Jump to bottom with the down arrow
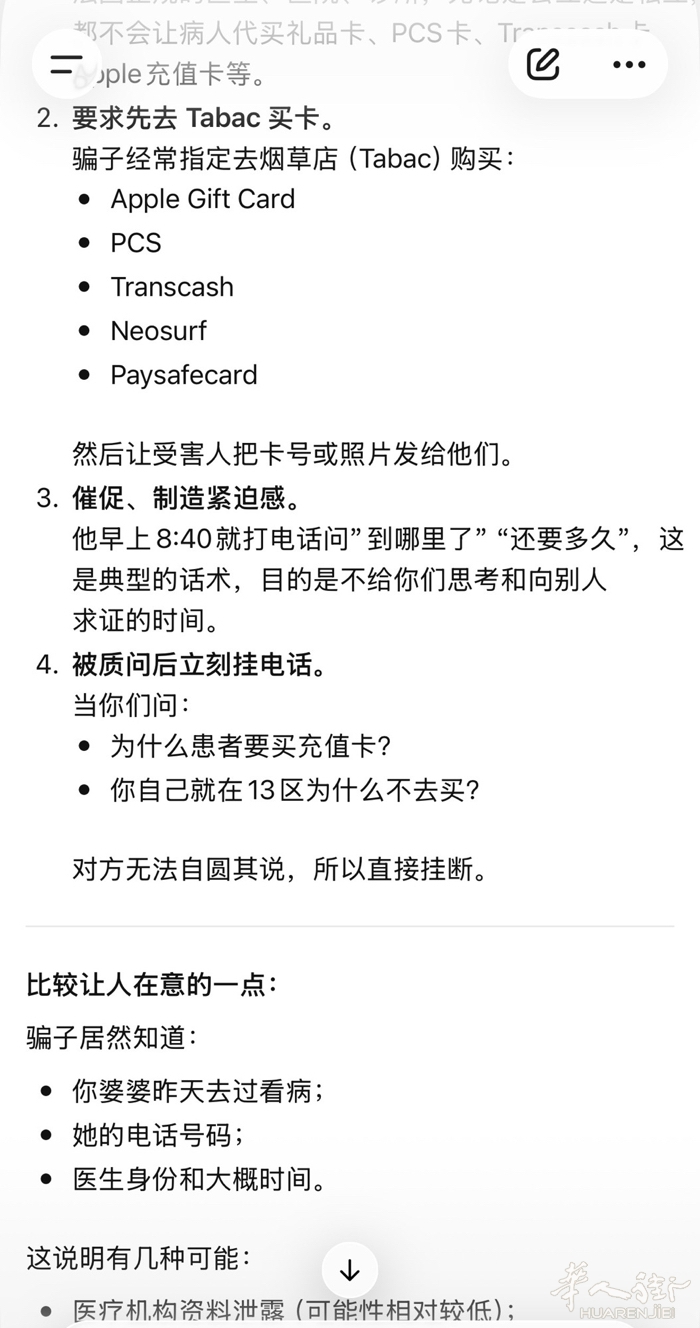This screenshot has height=1328, width=700. point(350,1271)
